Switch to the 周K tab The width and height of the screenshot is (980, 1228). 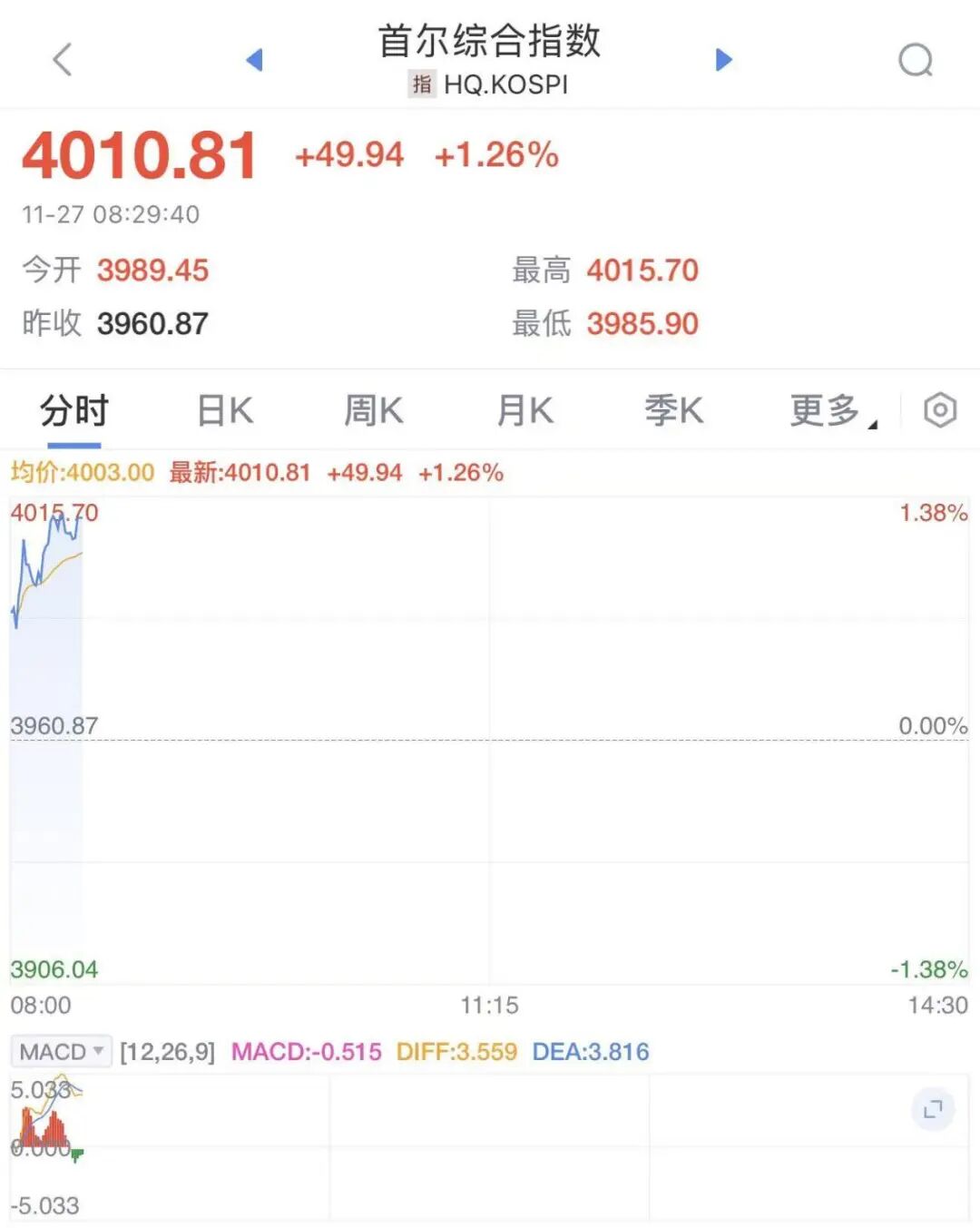373,411
